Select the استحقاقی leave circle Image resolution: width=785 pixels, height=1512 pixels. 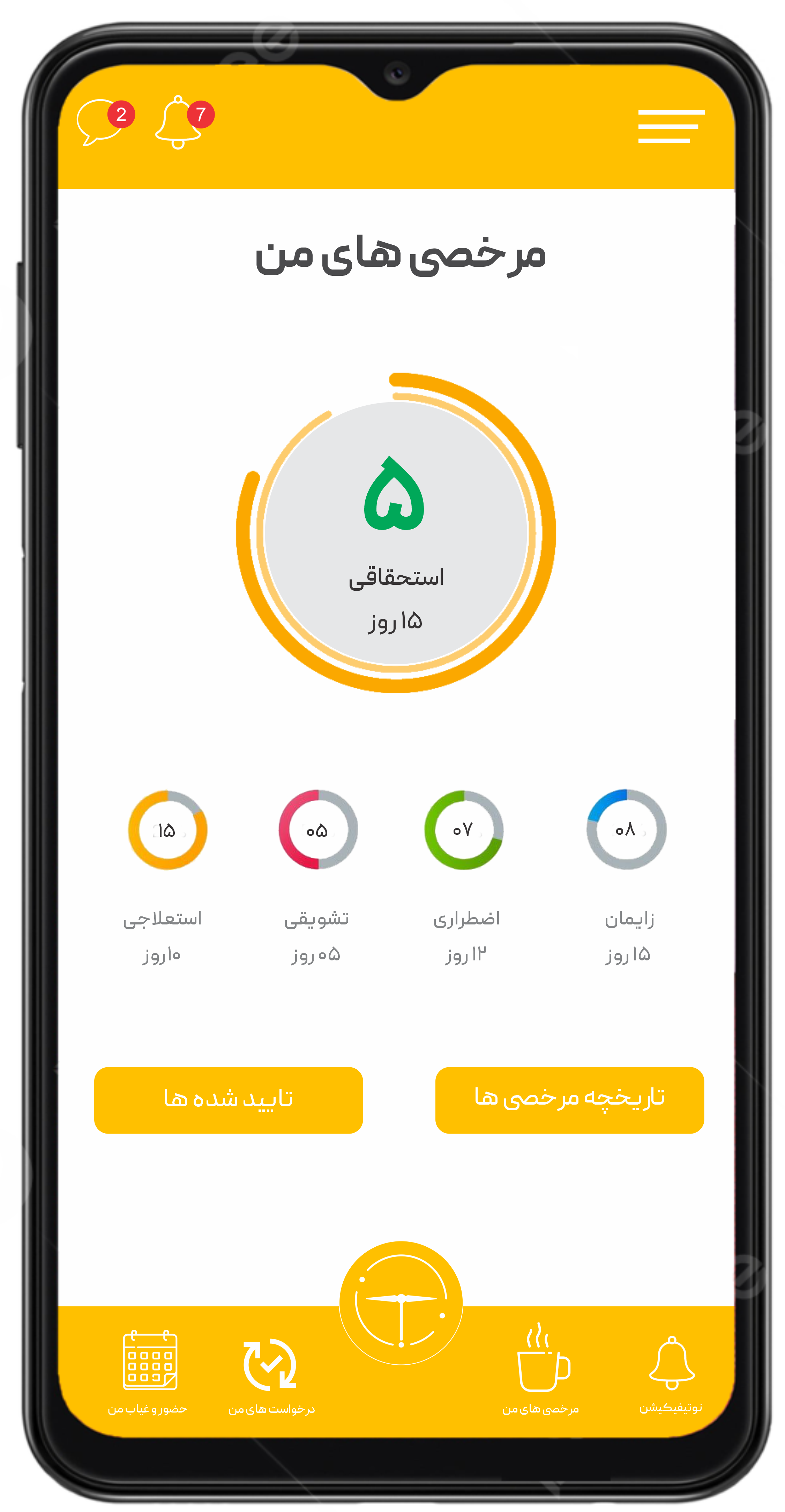click(x=396, y=533)
